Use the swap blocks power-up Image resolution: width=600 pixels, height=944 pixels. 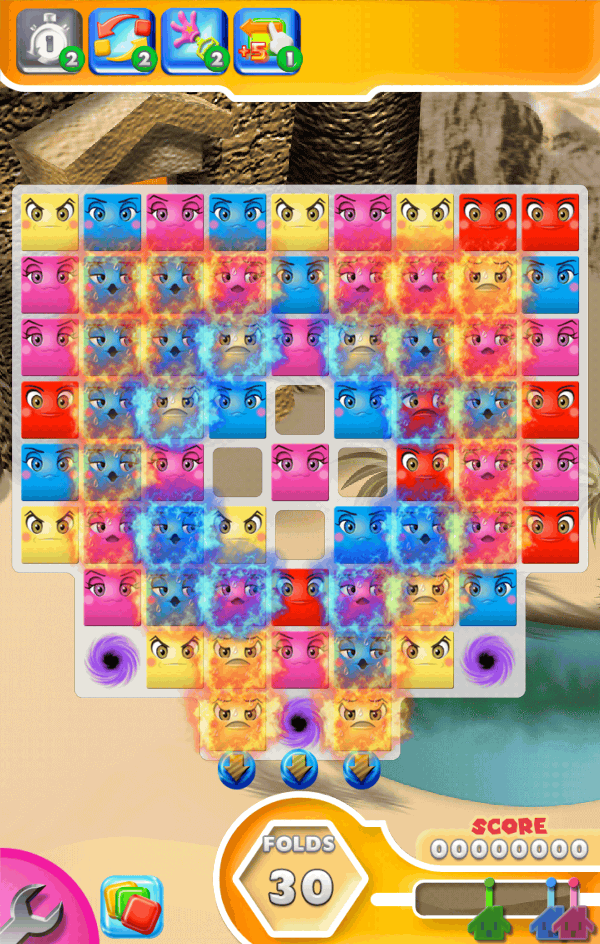(120, 41)
